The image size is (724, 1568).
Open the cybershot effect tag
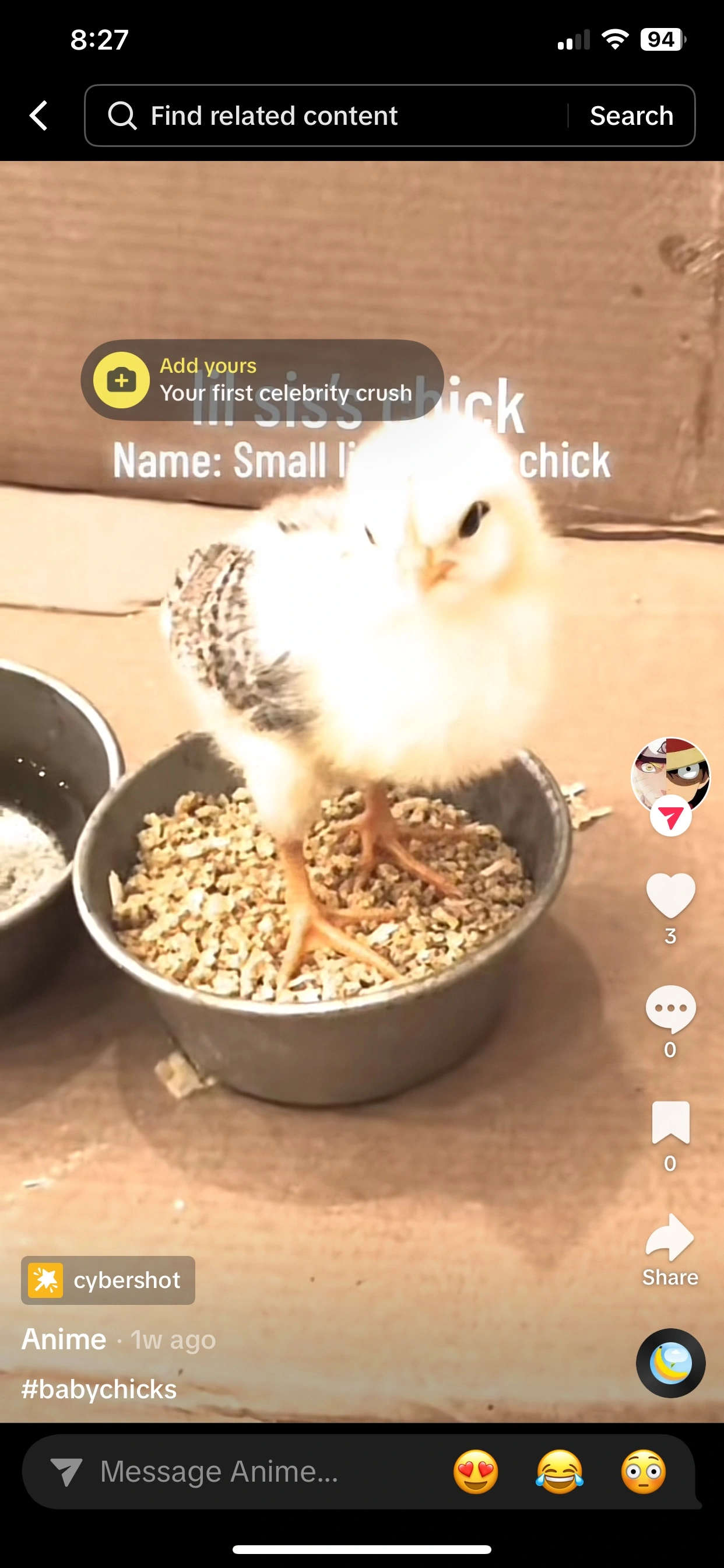point(108,1280)
